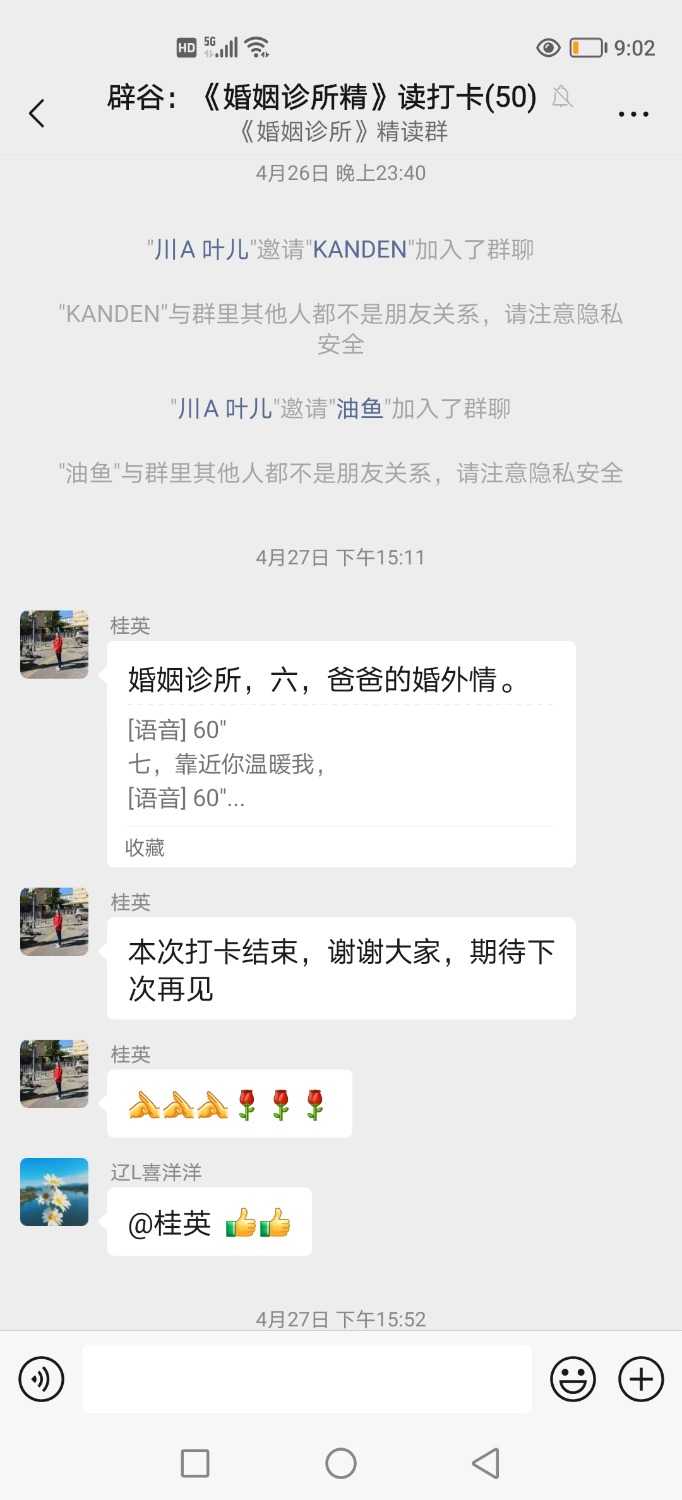Open the group chat overflow menu
Image resolution: width=682 pixels, height=1500 pixels.
(633, 114)
